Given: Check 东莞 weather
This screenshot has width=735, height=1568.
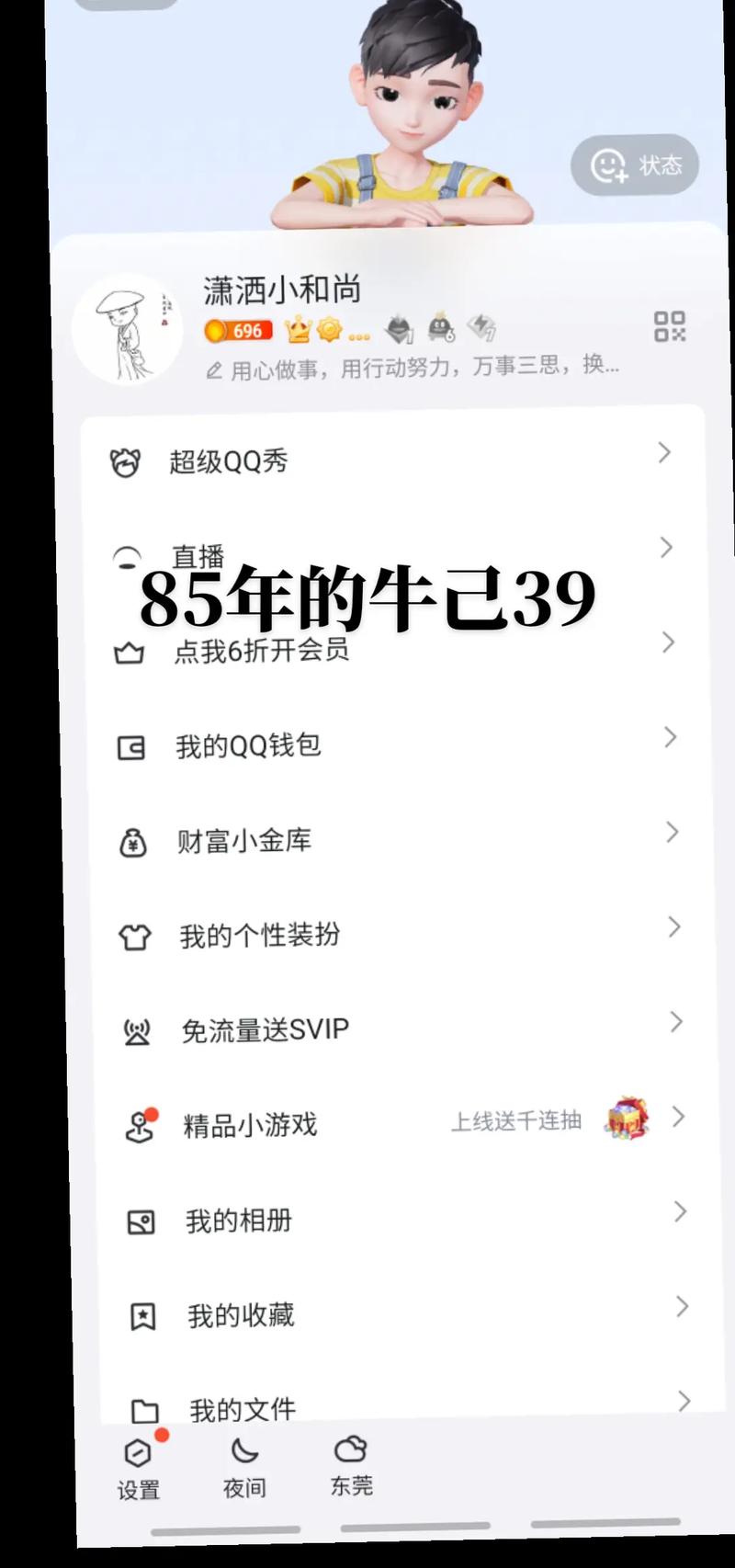Looking at the screenshot, I should [x=351, y=1465].
